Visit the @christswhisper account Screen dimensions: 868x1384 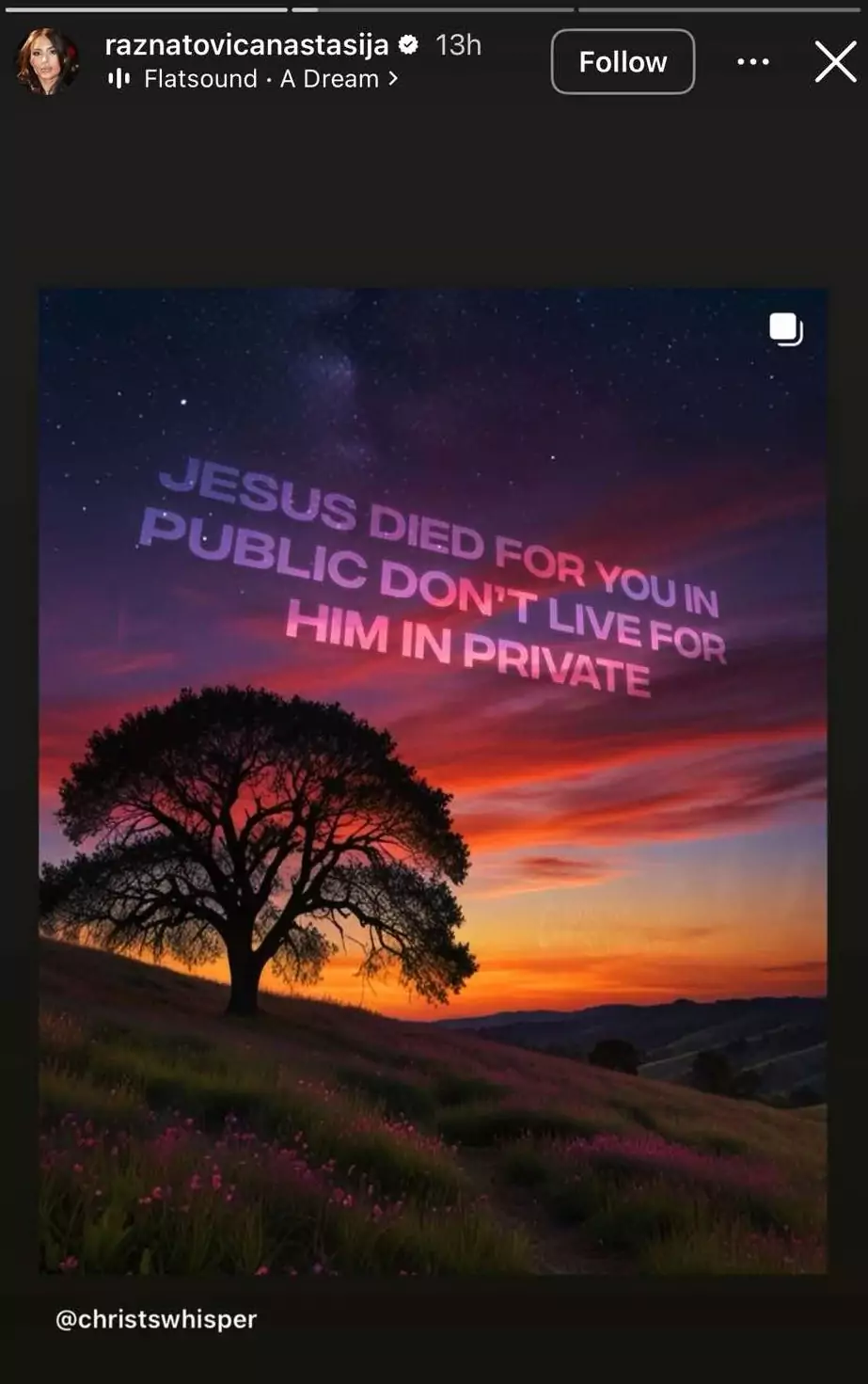coord(156,1319)
